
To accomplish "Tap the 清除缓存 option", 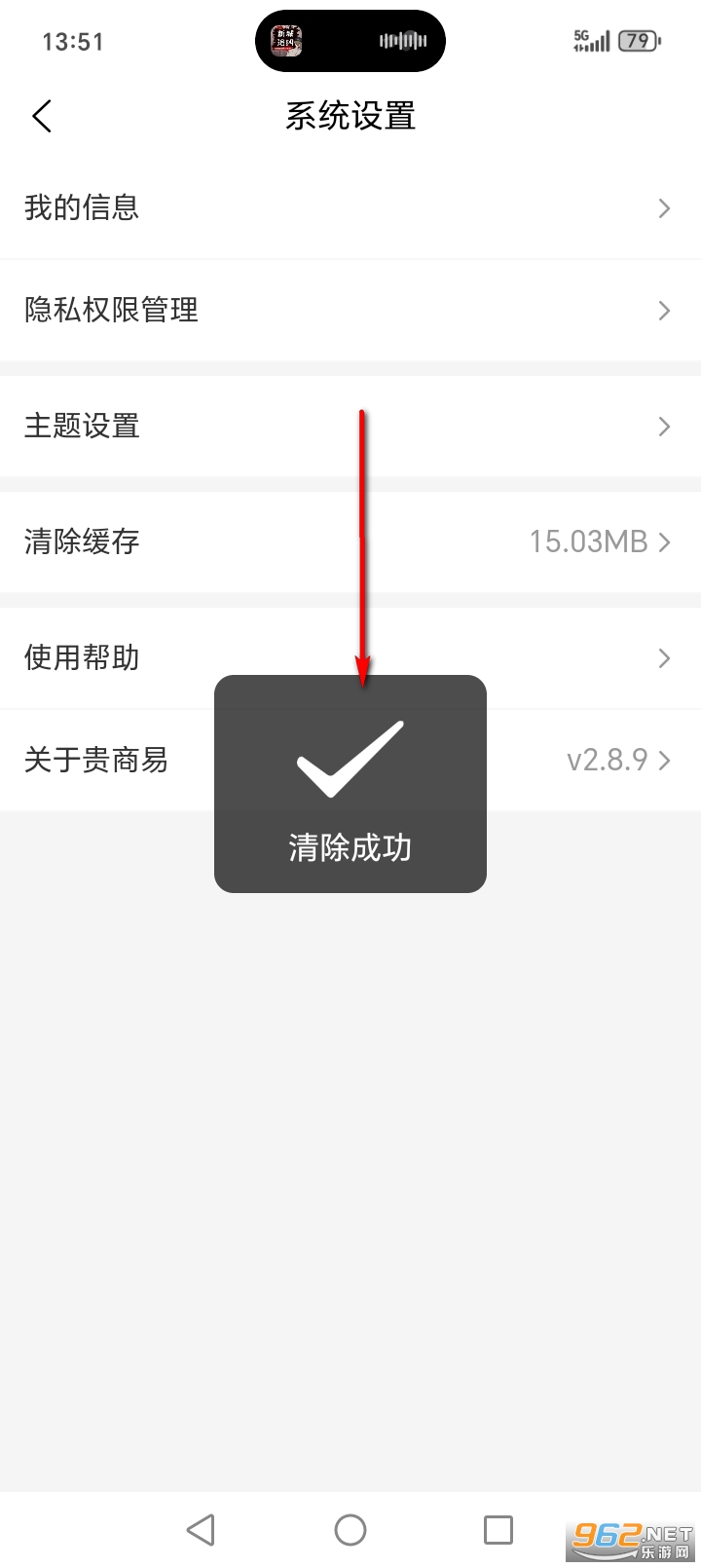I will [x=80, y=541].
